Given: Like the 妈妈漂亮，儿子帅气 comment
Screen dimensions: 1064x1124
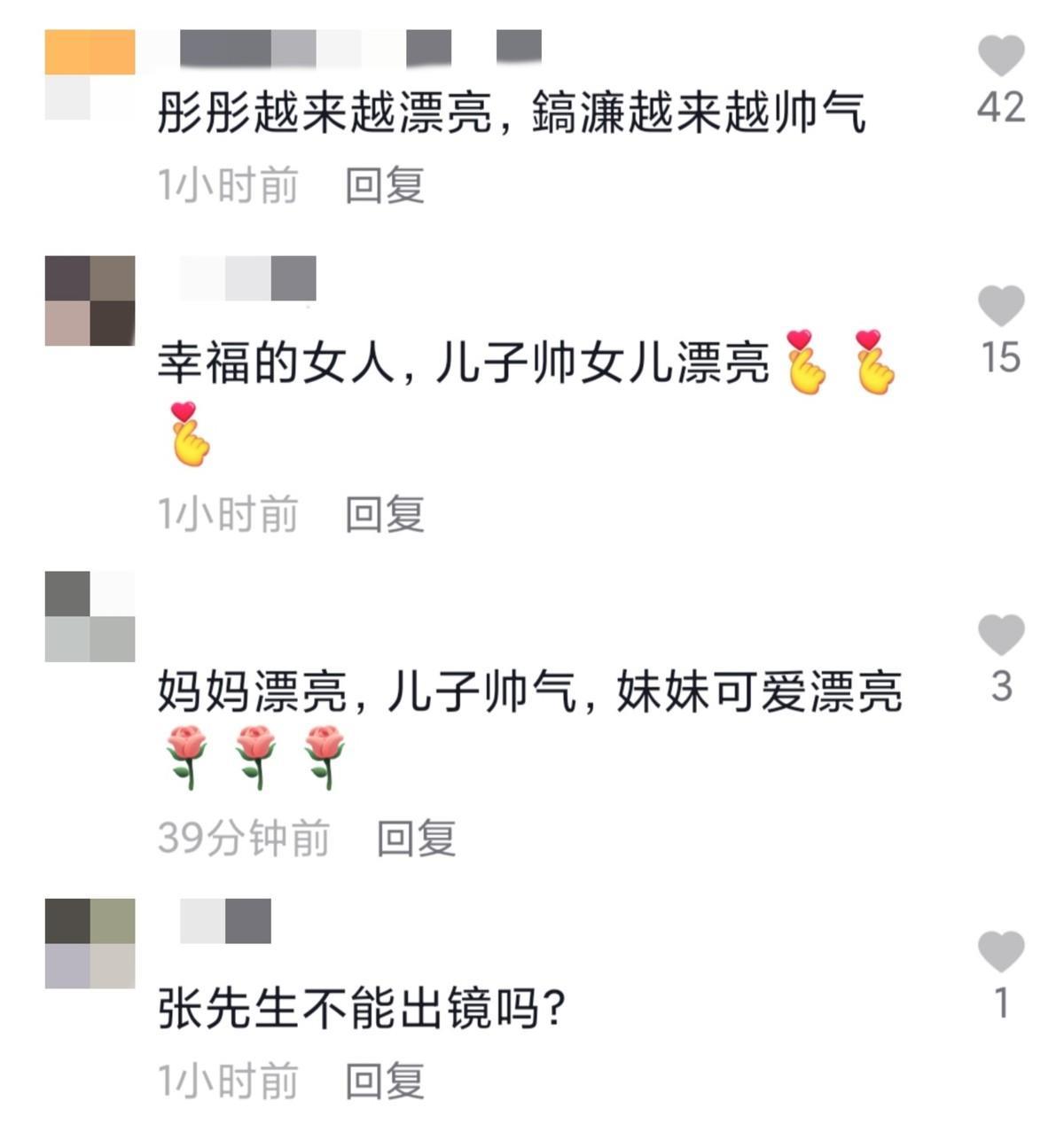Looking at the screenshot, I should [x=1001, y=635].
